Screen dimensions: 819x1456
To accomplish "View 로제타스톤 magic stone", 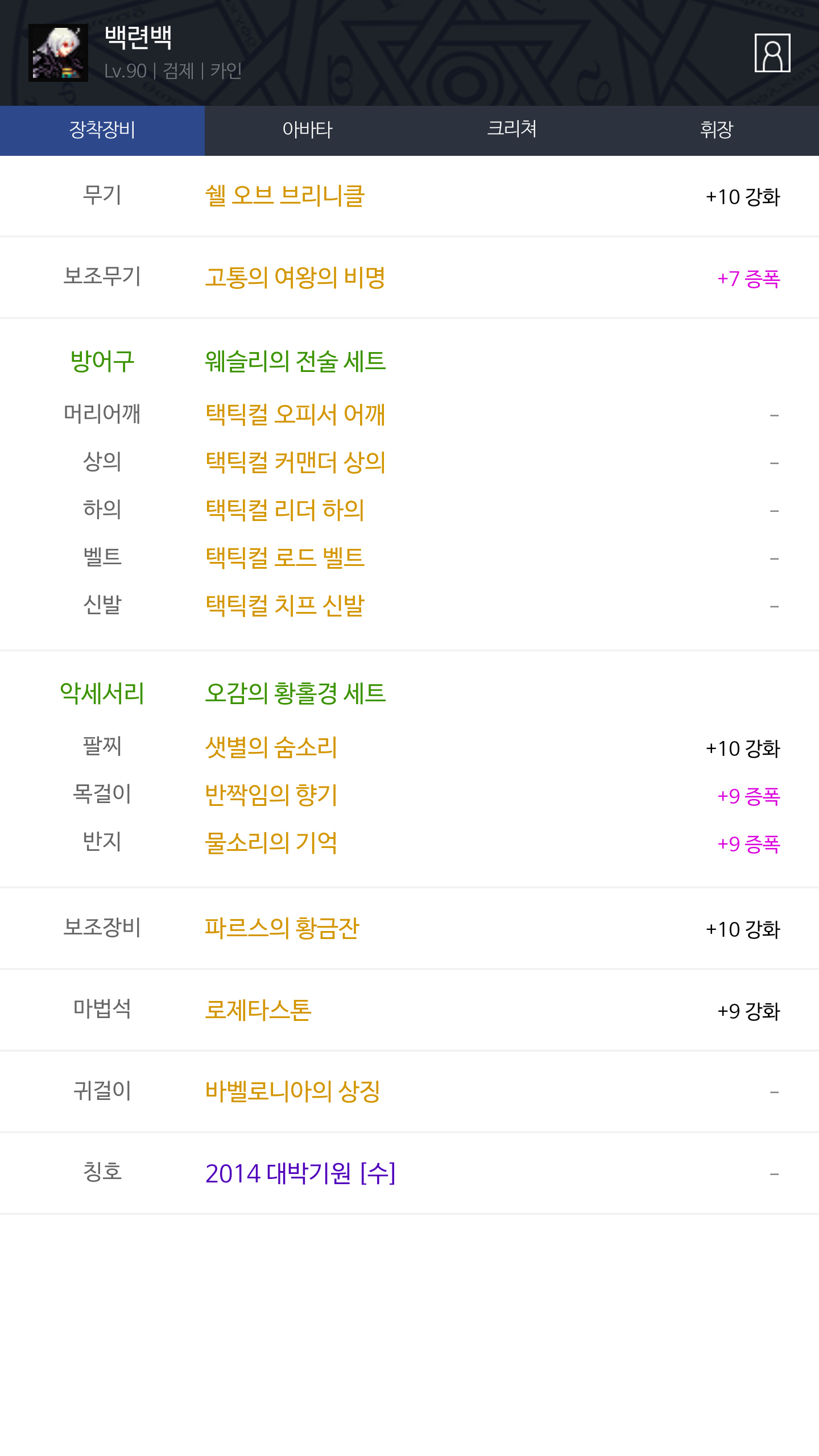I will point(258,1010).
